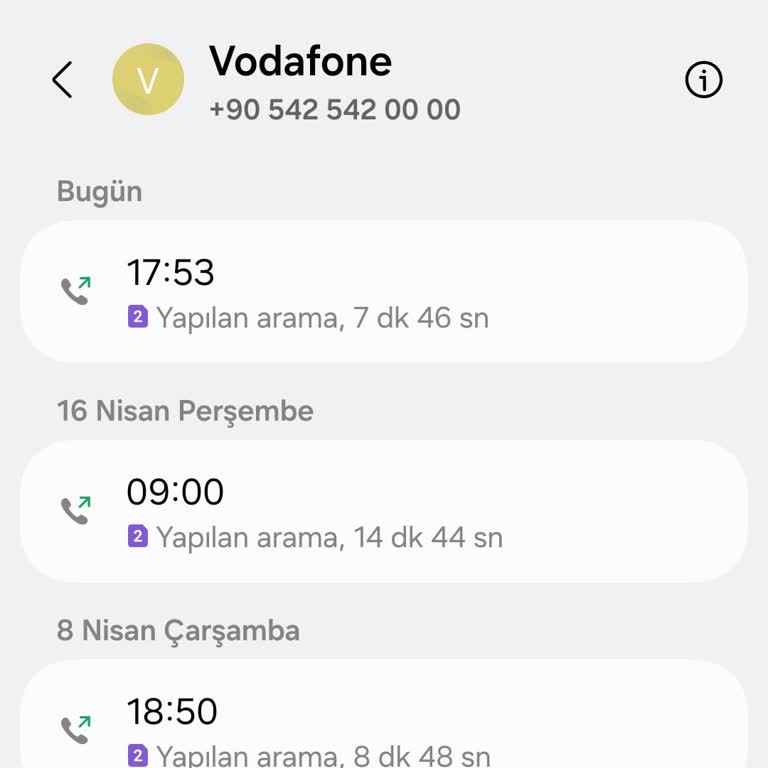
Task: Tap the Vodafone contact avatar
Action: 148,80
